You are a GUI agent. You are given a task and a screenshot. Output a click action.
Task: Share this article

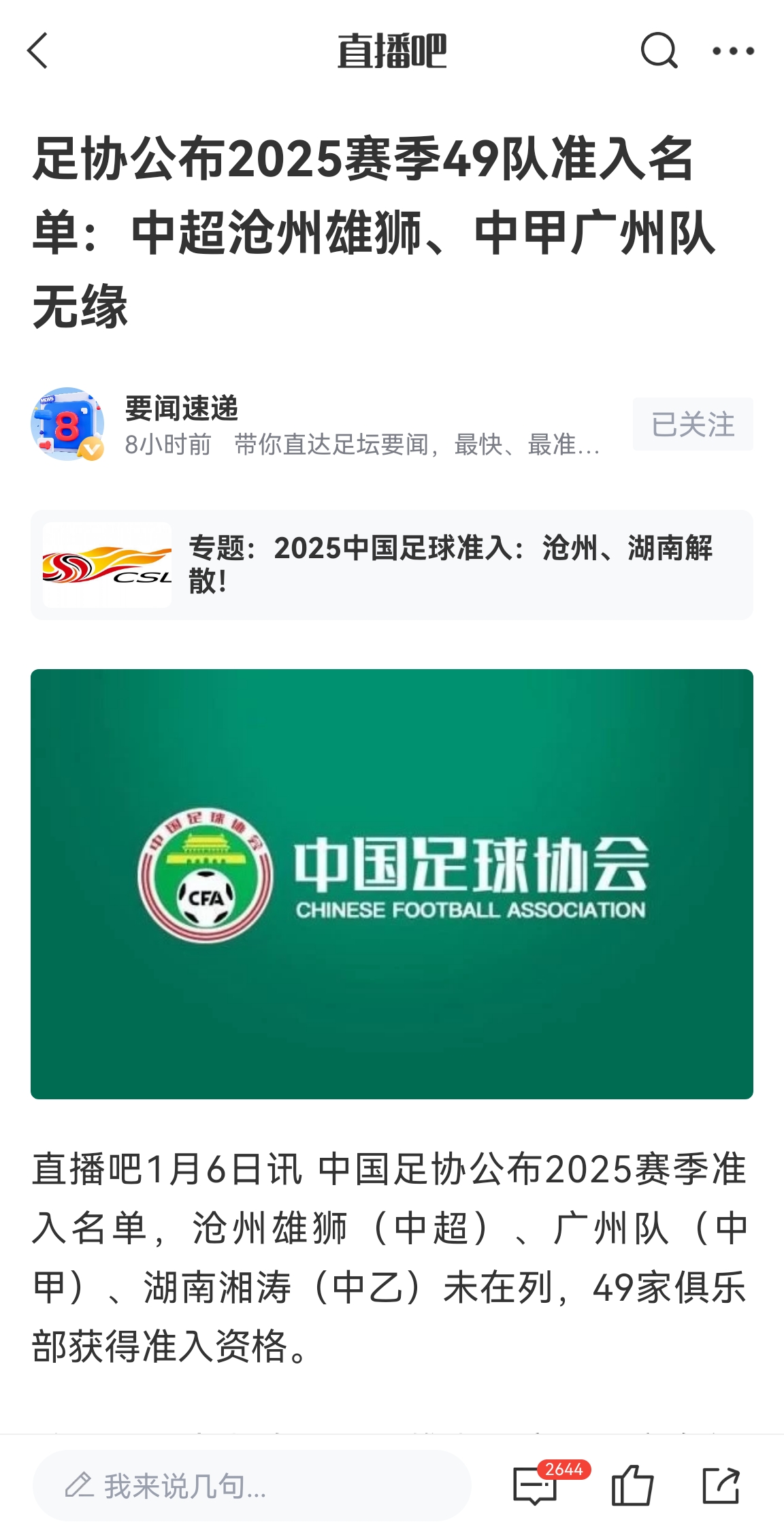tap(721, 1486)
